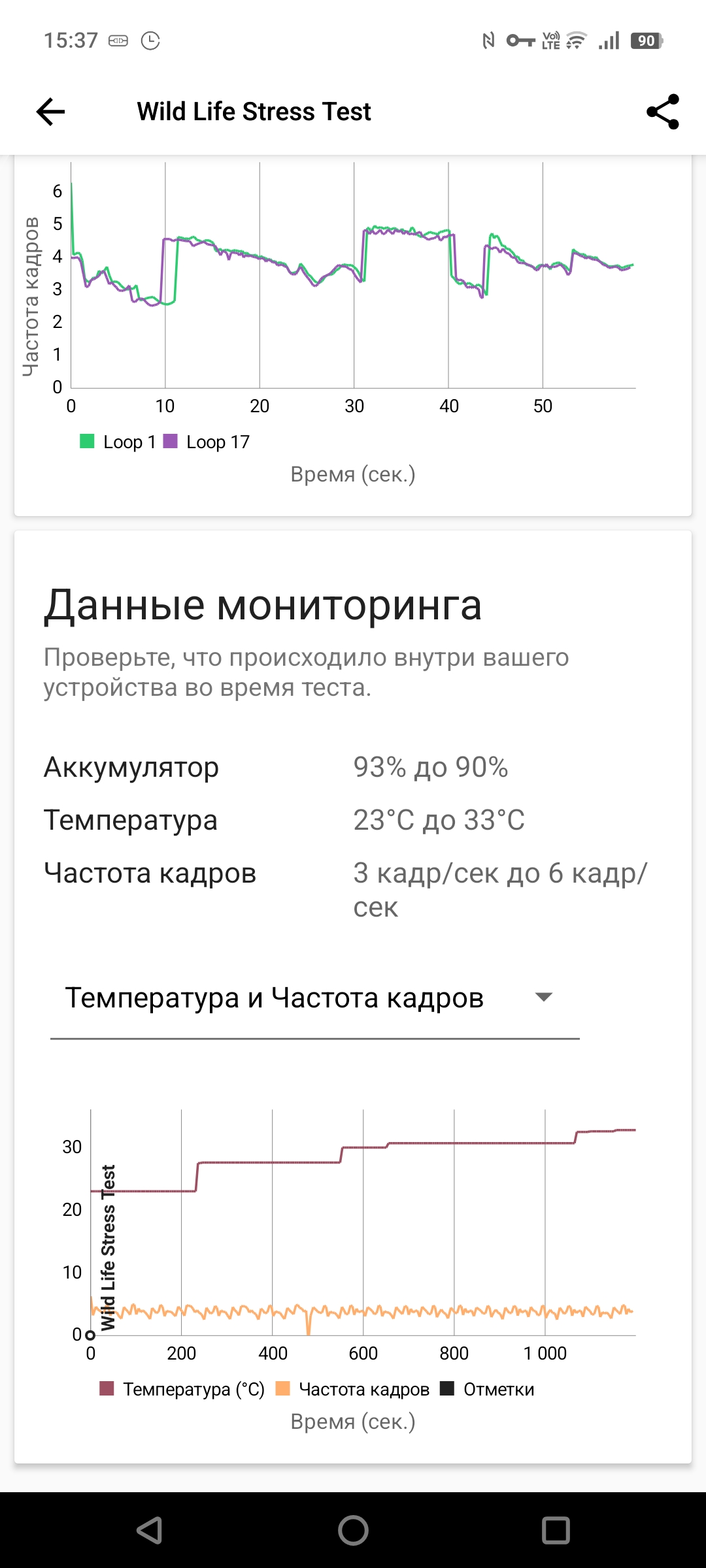706x1568 pixels.
Task: Tap the system home button
Action: pos(353,1530)
